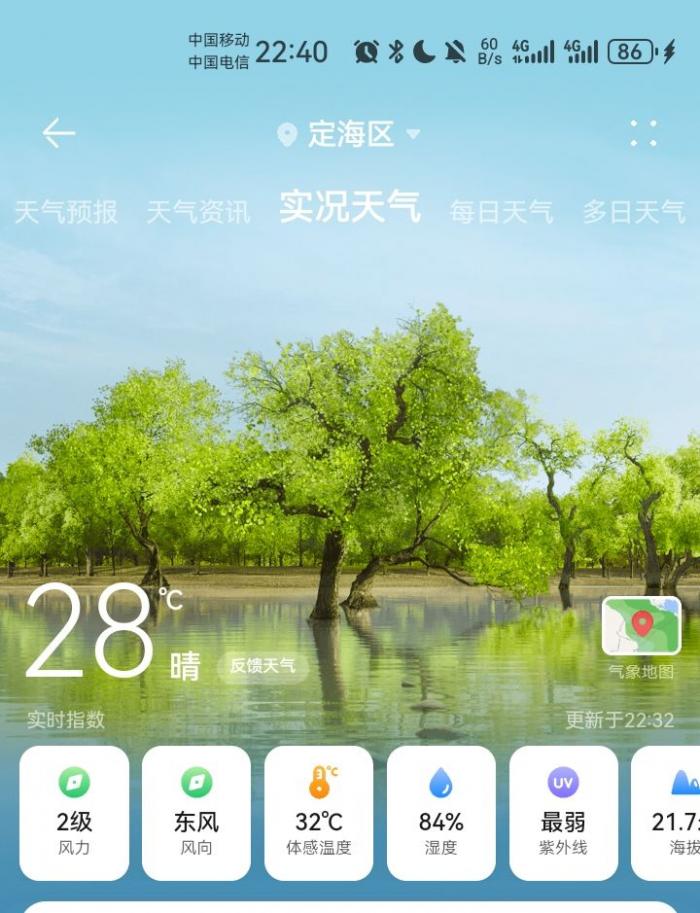Open the 紫外线 最弱 card

(x=563, y=812)
